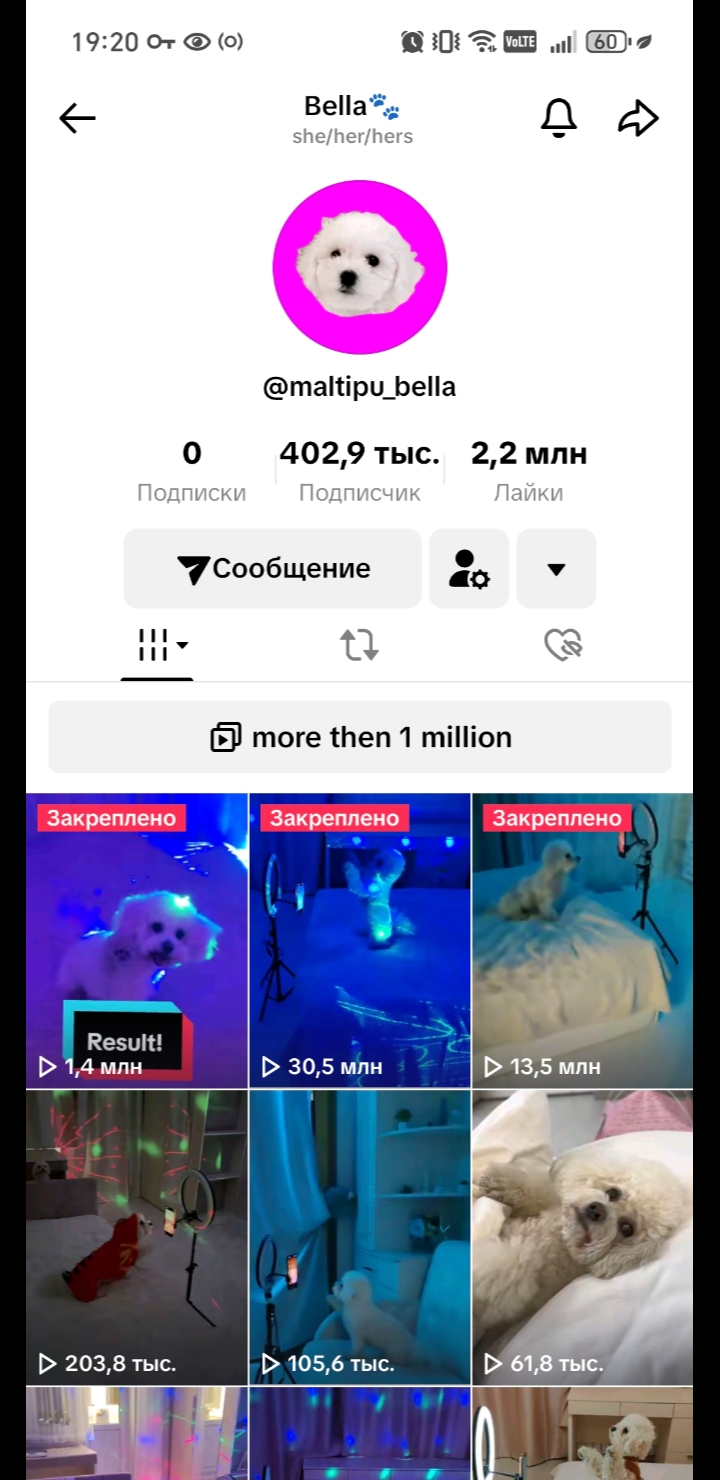This screenshot has height=1480, width=720.
Task: Open the video with 203,8 тыс. views
Action: pyautogui.click(x=137, y=1236)
